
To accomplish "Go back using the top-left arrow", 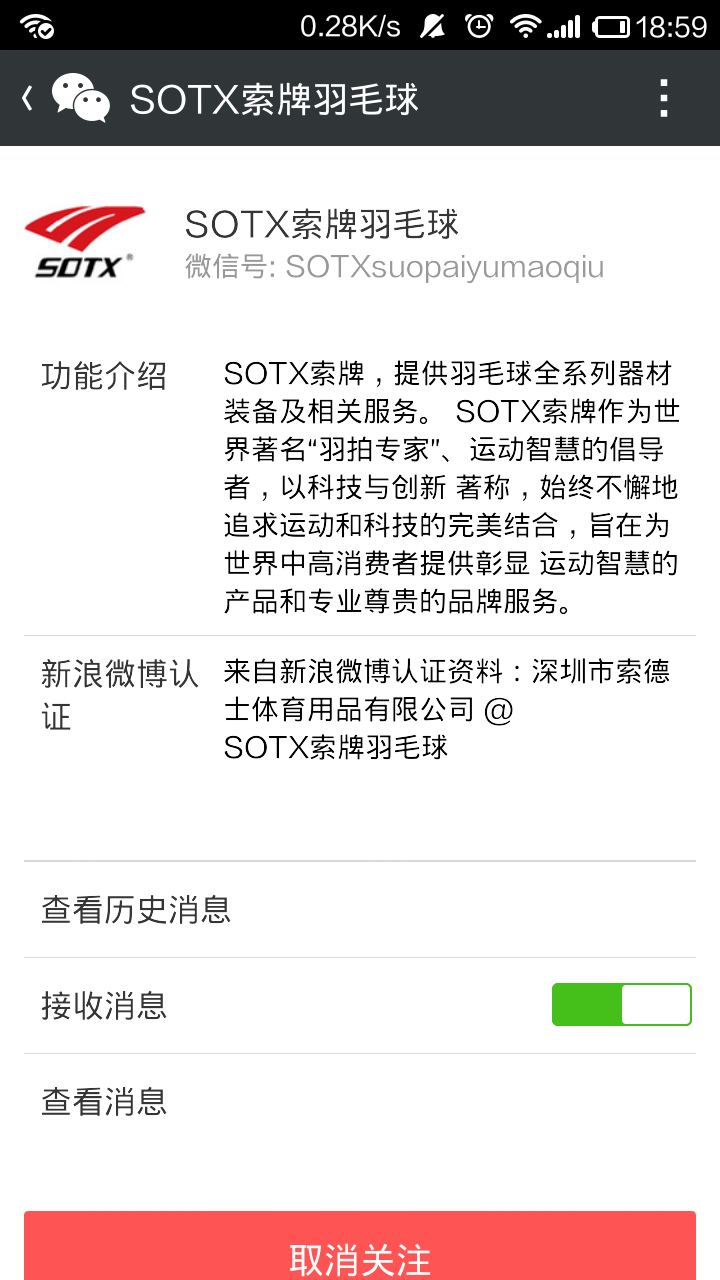I will click(x=27, y=98).
